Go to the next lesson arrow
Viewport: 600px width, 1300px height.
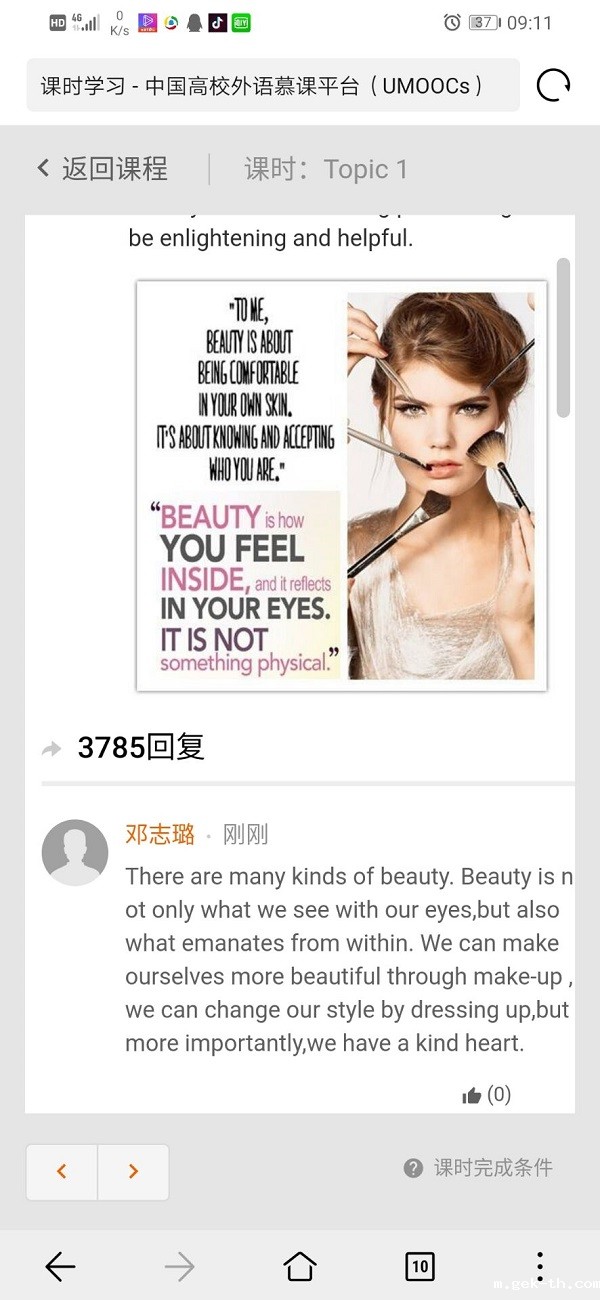click(133, 1171)
